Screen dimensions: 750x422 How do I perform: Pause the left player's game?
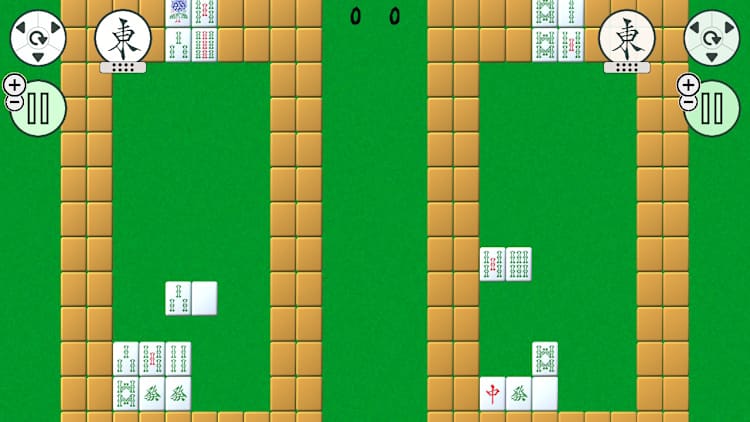pyautogui.click(x=38, y=108)
